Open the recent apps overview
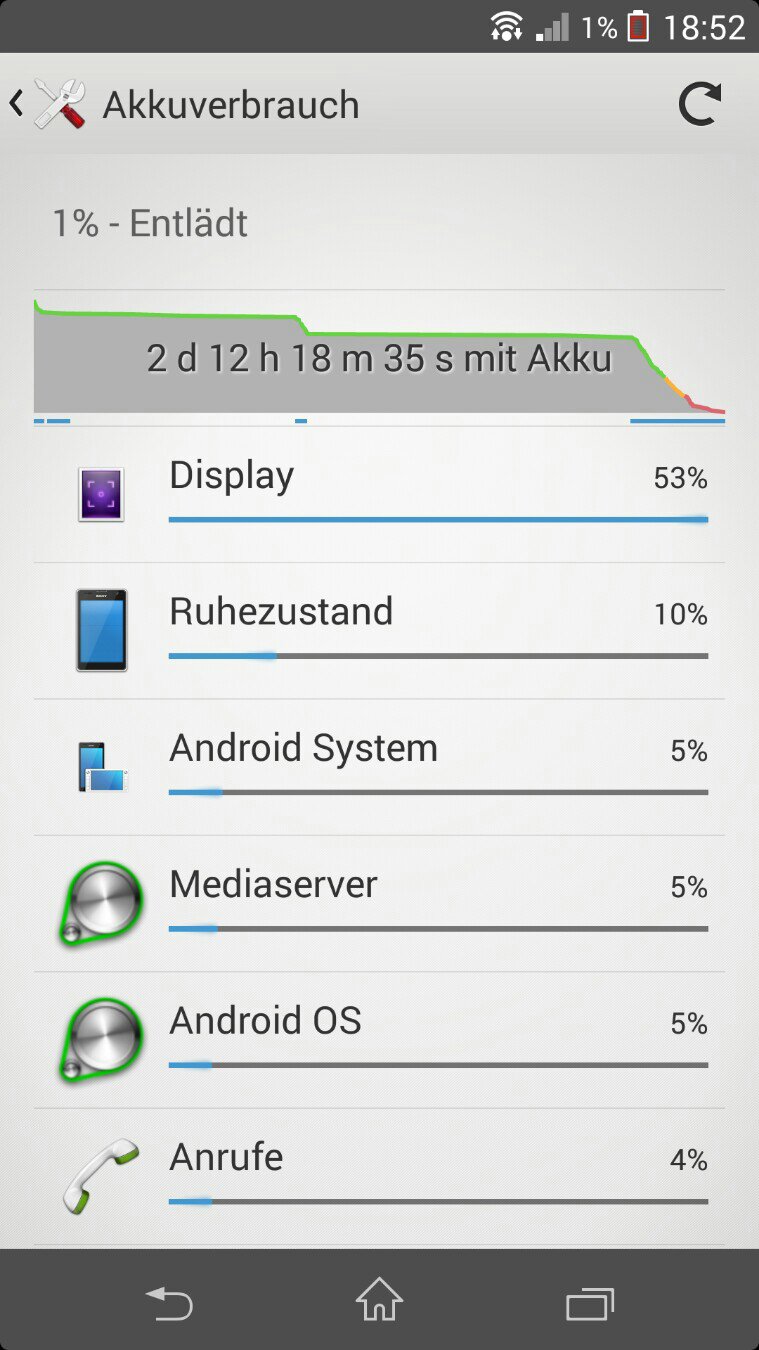The height and width of the screenshot is (1350, 759). tap(589, 1302)
